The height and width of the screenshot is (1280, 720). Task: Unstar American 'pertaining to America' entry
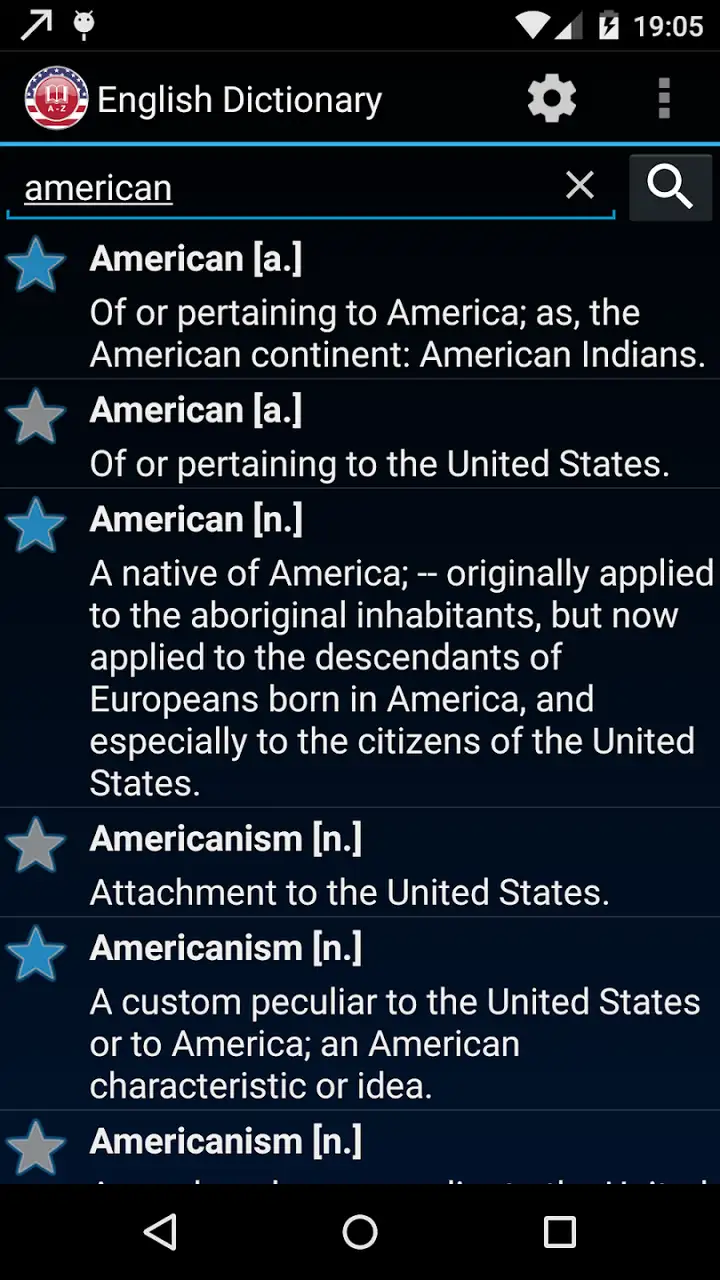(x=36, y=265)
